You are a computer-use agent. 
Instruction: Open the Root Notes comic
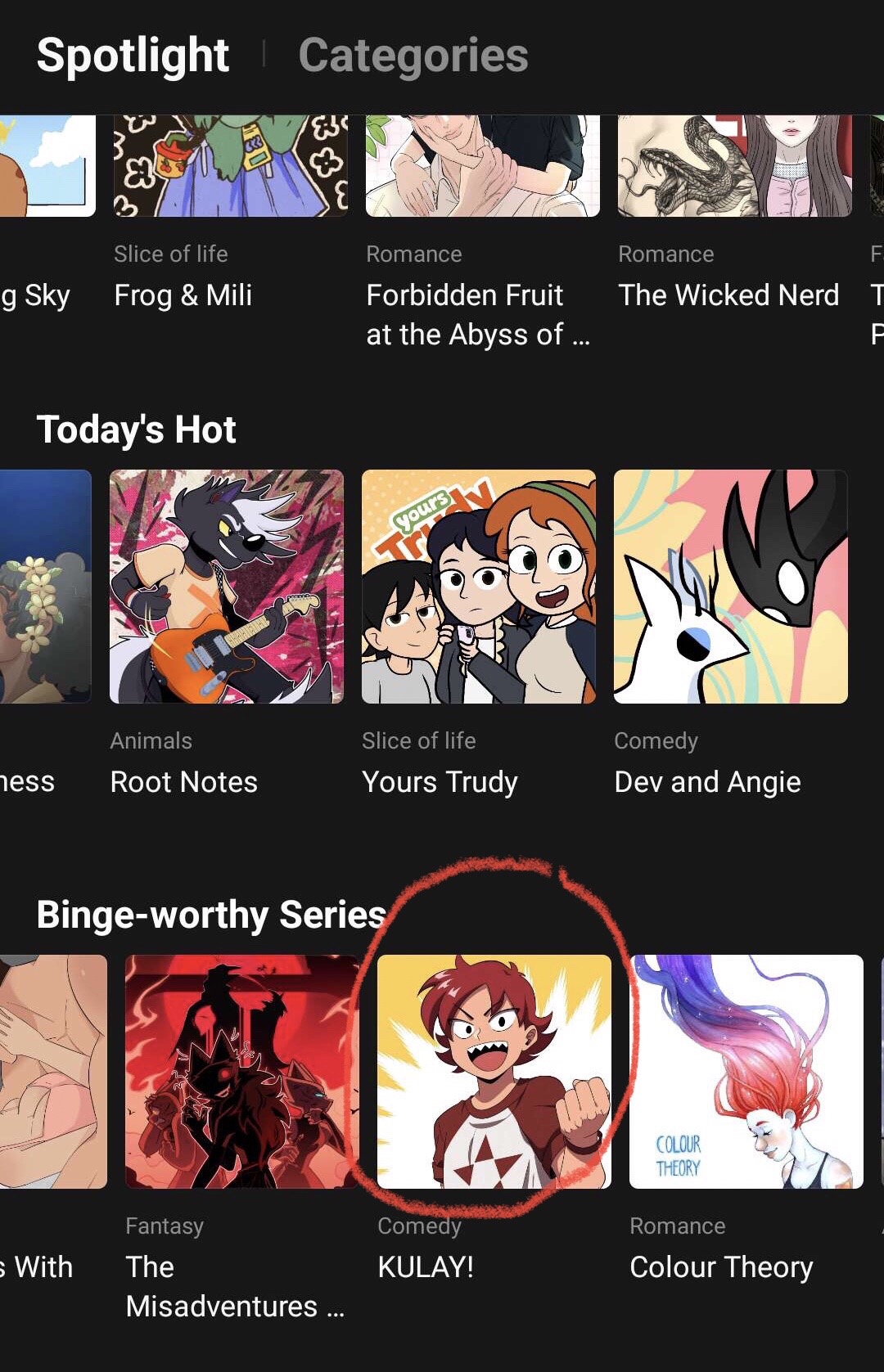point(227,587)
